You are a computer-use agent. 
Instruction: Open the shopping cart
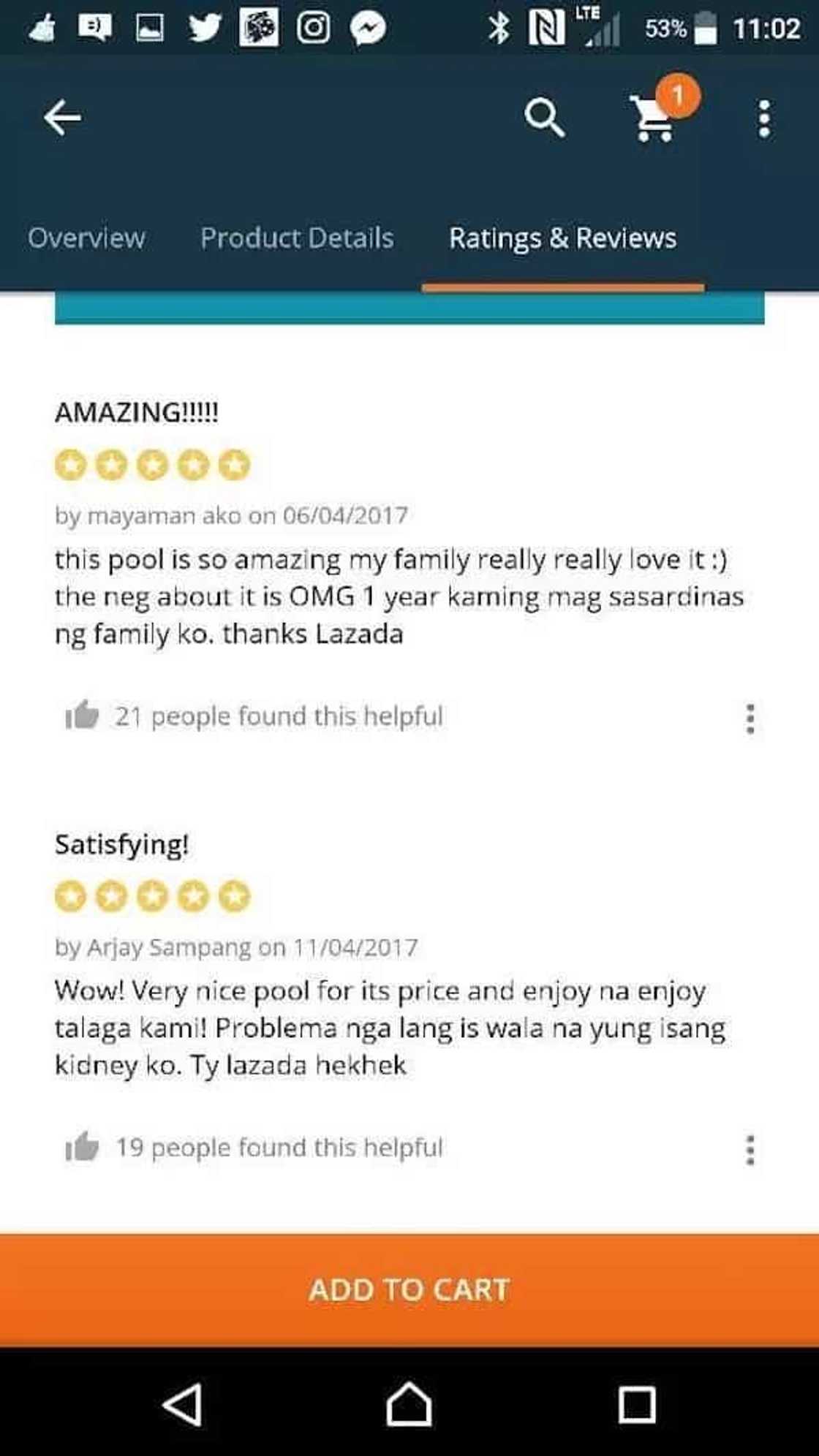(x=654, y=118)
